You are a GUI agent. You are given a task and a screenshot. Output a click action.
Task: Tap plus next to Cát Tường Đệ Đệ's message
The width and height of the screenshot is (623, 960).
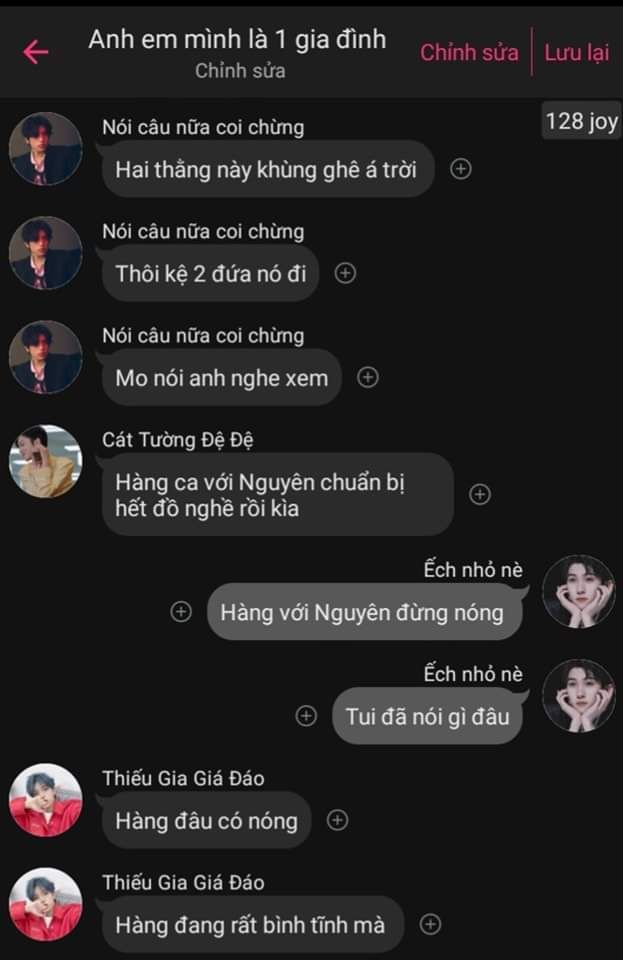pyautogui.click(x=480, y=494)
